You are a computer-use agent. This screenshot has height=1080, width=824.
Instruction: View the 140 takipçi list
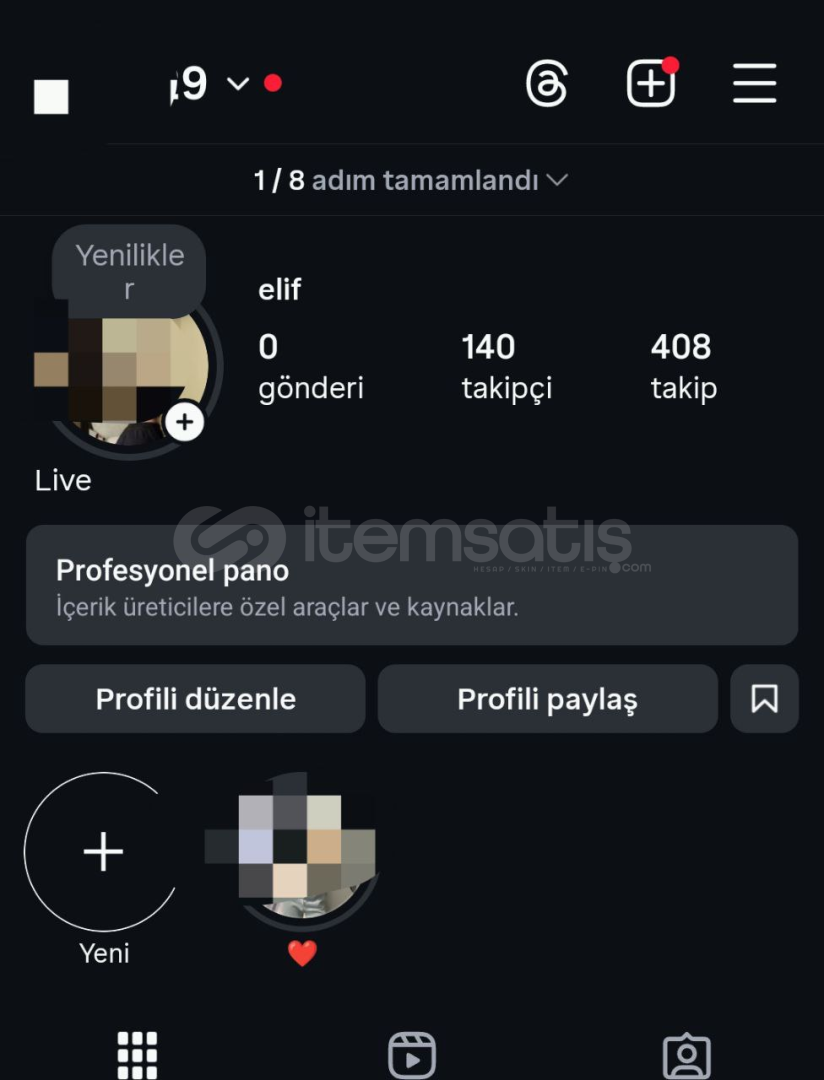pyautogui.click(x=506, y=366)
